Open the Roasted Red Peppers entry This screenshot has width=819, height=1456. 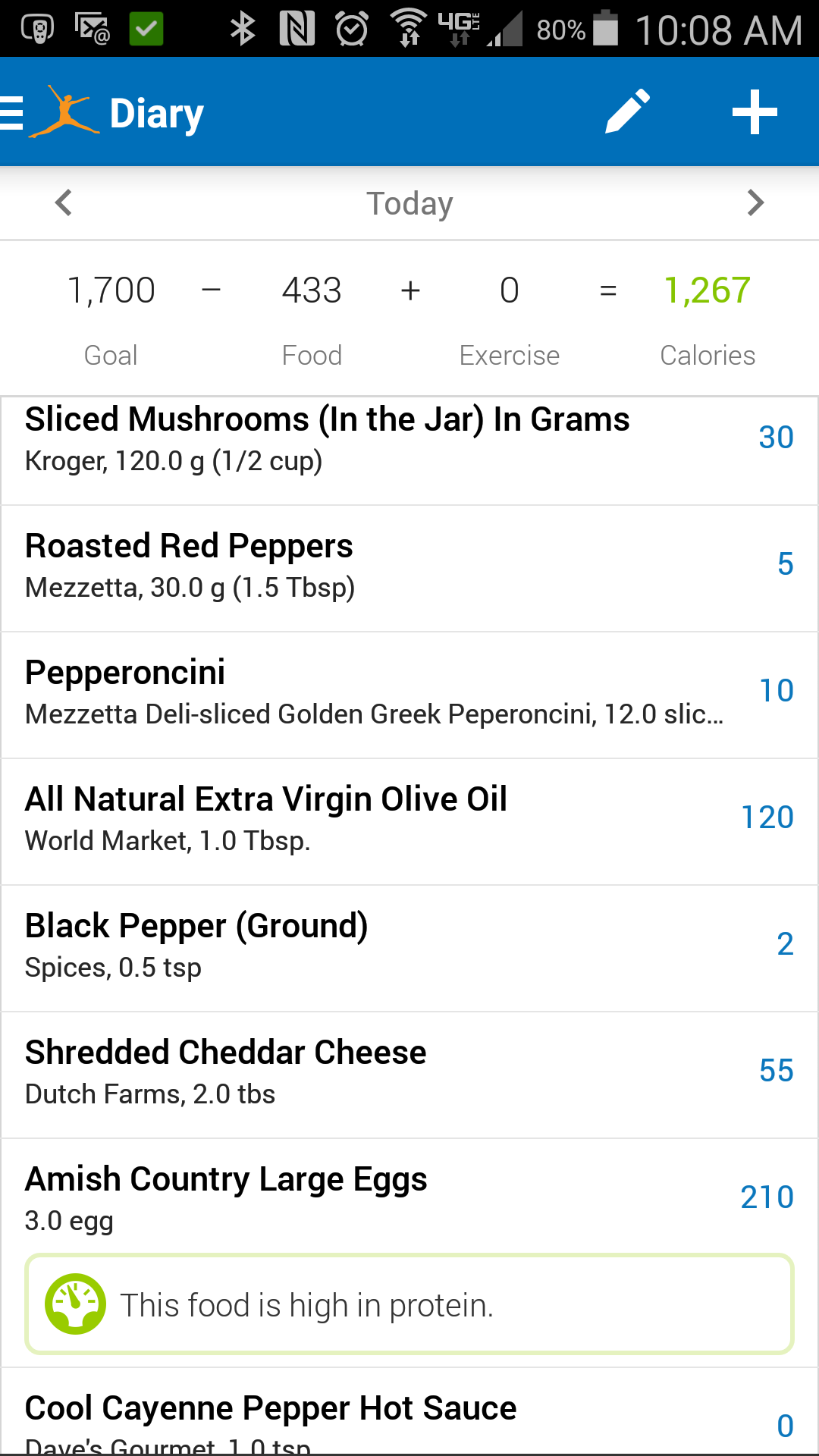[409, 569]
